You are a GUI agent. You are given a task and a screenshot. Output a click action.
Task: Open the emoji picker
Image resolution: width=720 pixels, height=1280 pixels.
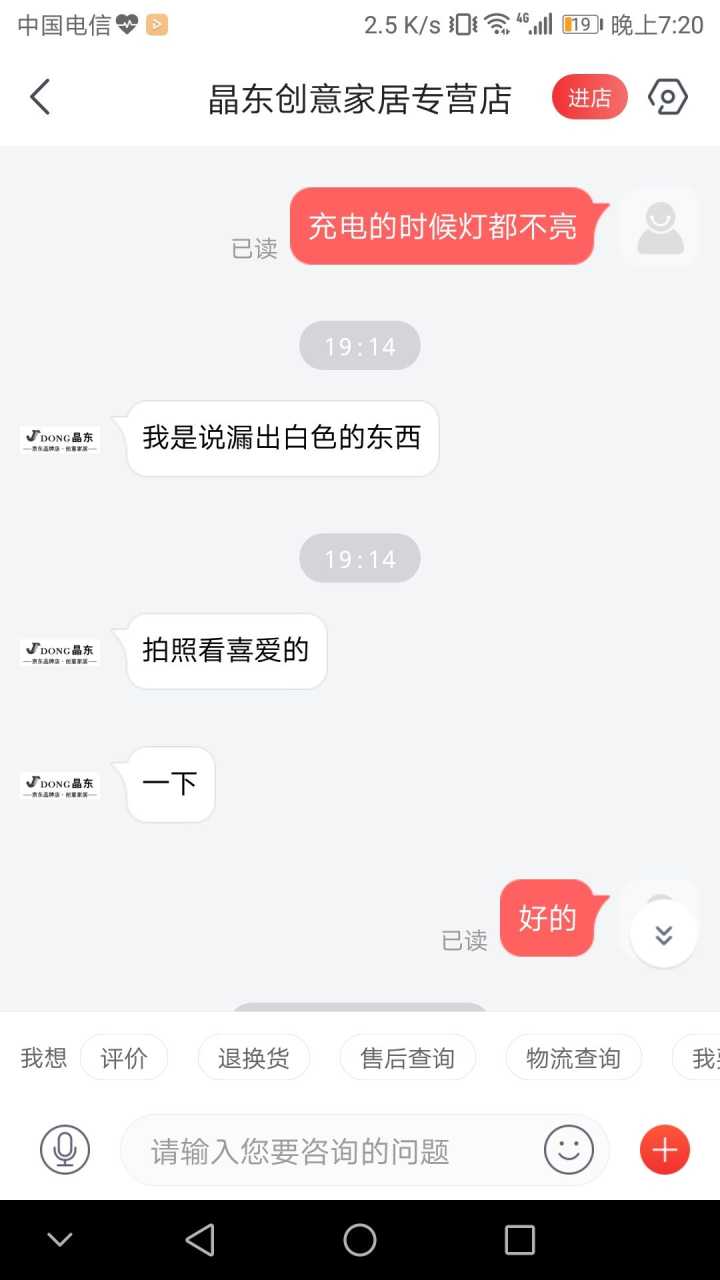568,1150
